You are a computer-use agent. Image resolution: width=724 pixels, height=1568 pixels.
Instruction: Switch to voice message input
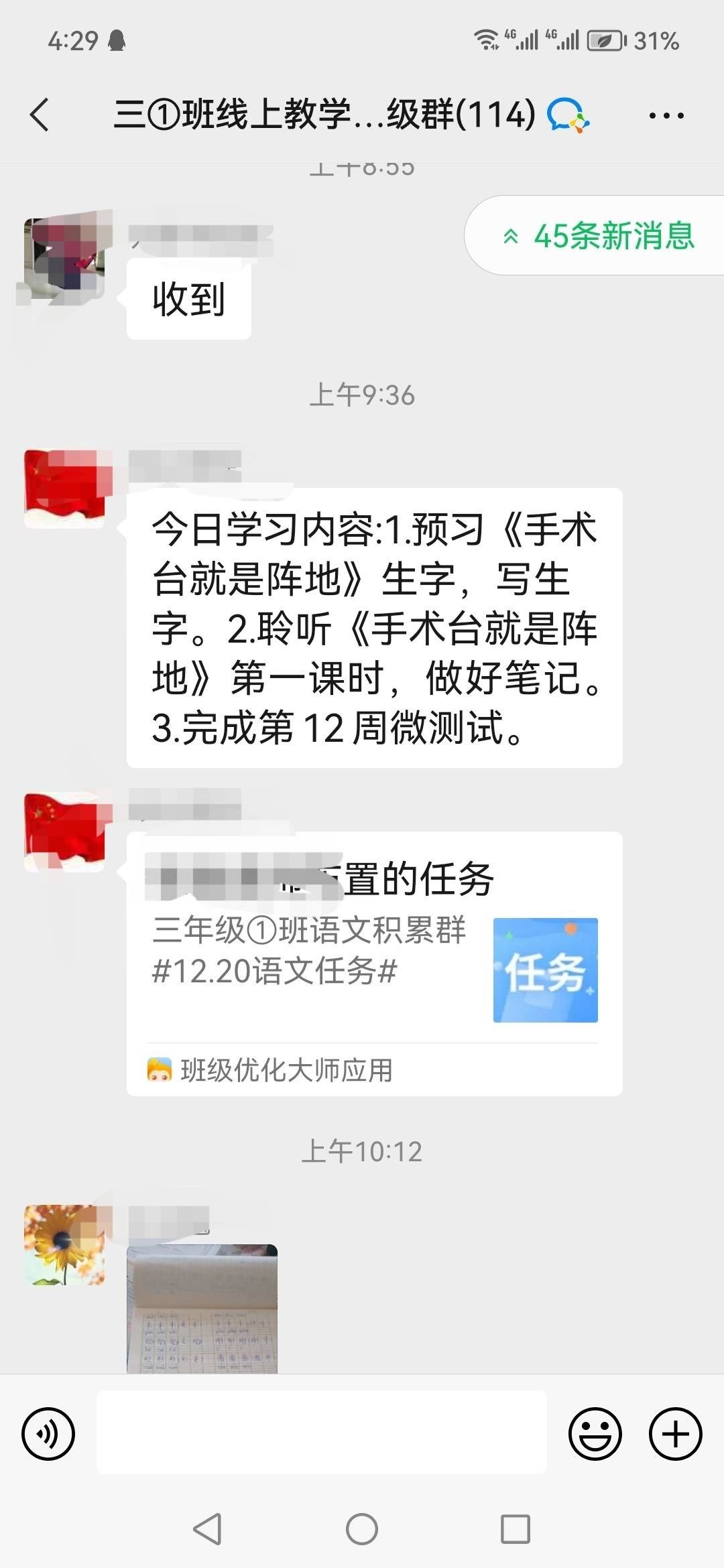48,1433
